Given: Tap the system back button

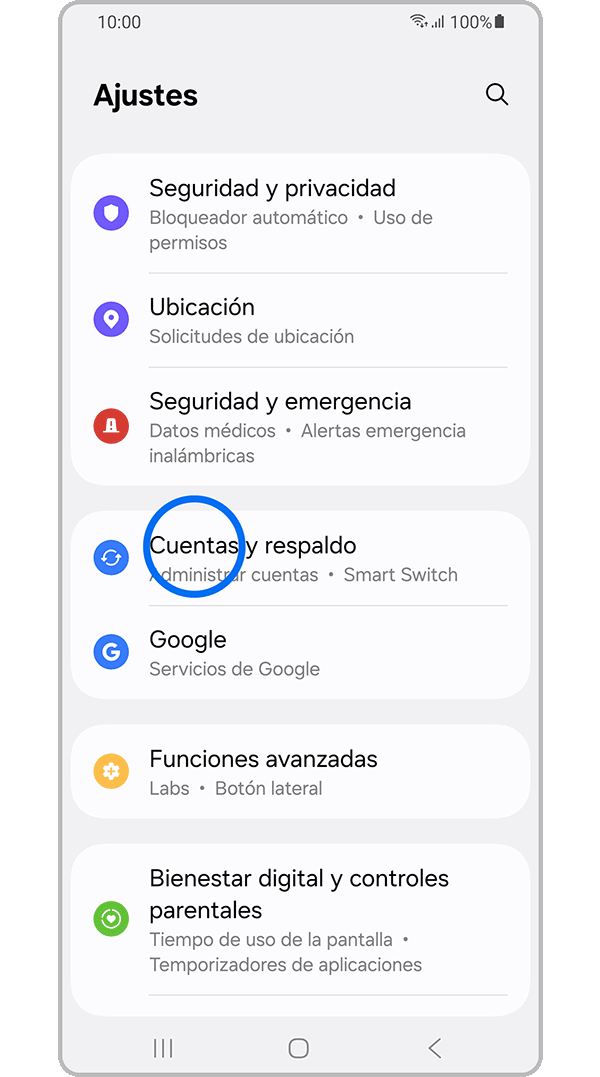Looking at the screenshot, I should point(434,1047).
